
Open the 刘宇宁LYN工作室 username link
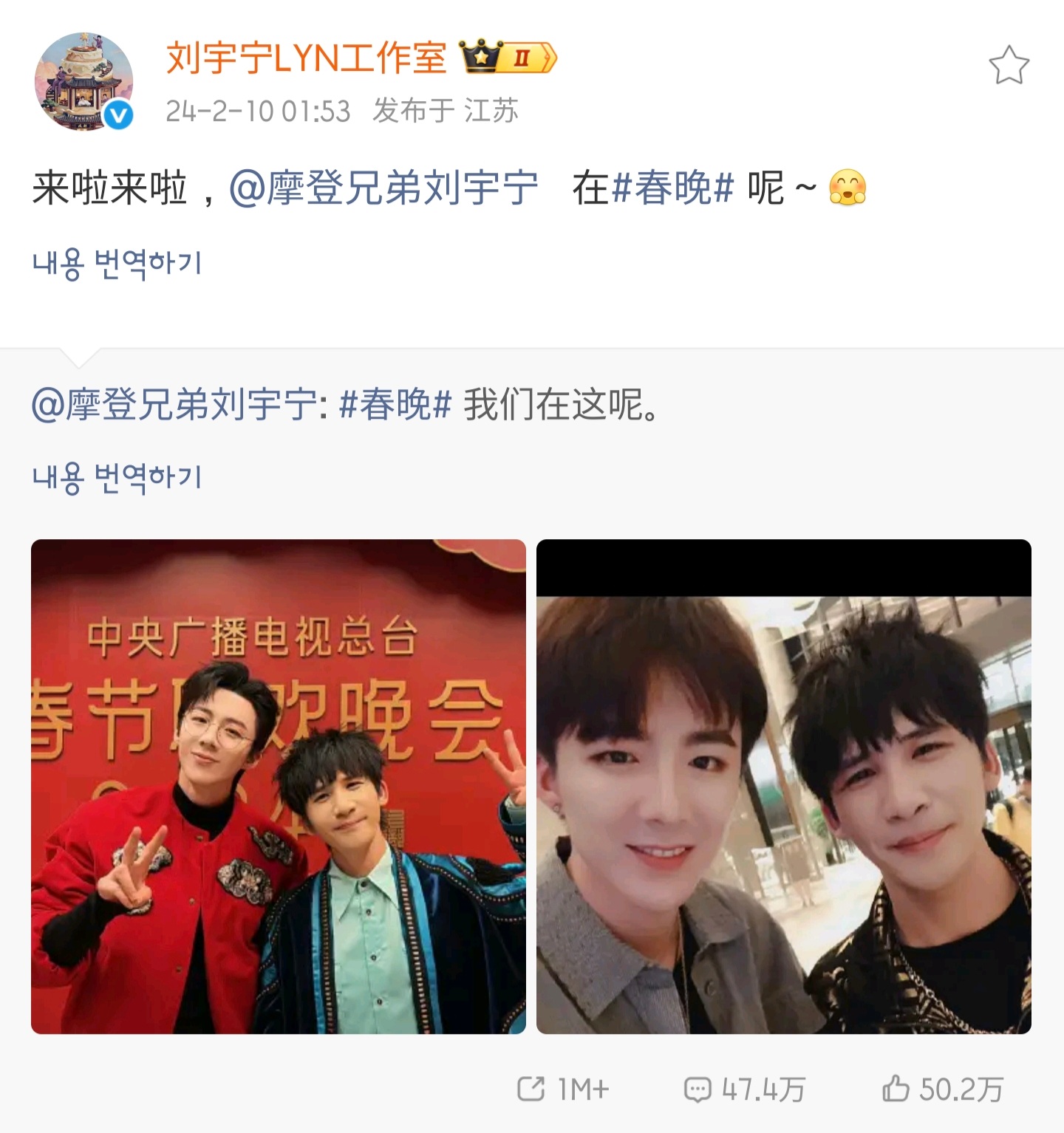tap(306, 58)
